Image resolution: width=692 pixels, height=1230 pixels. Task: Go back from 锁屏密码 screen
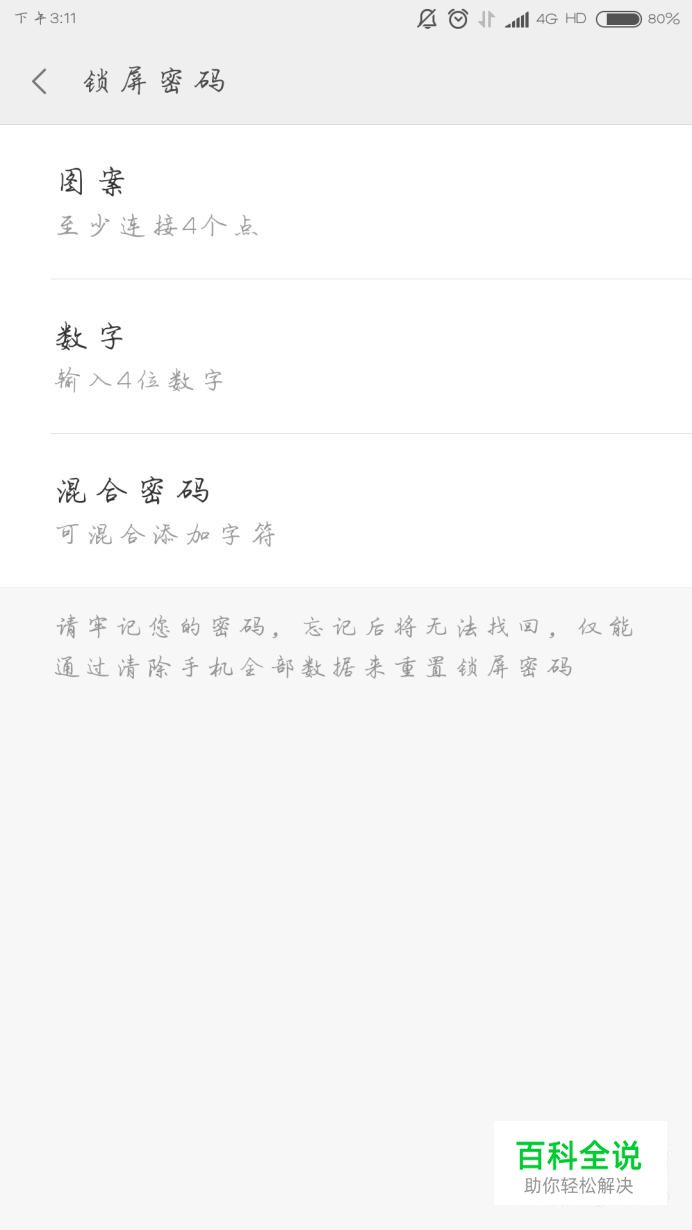(40, 81)
